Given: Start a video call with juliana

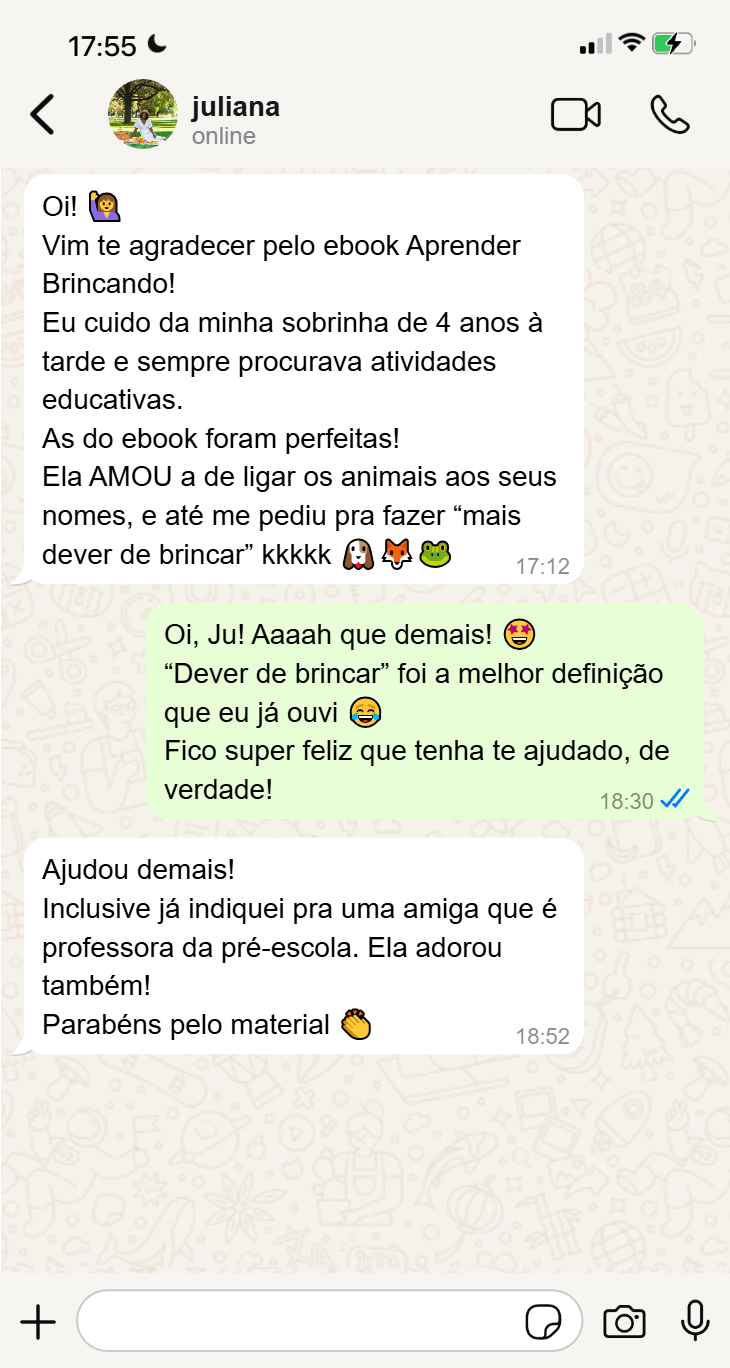Looking at the screenshot, I should click(576, 115).
